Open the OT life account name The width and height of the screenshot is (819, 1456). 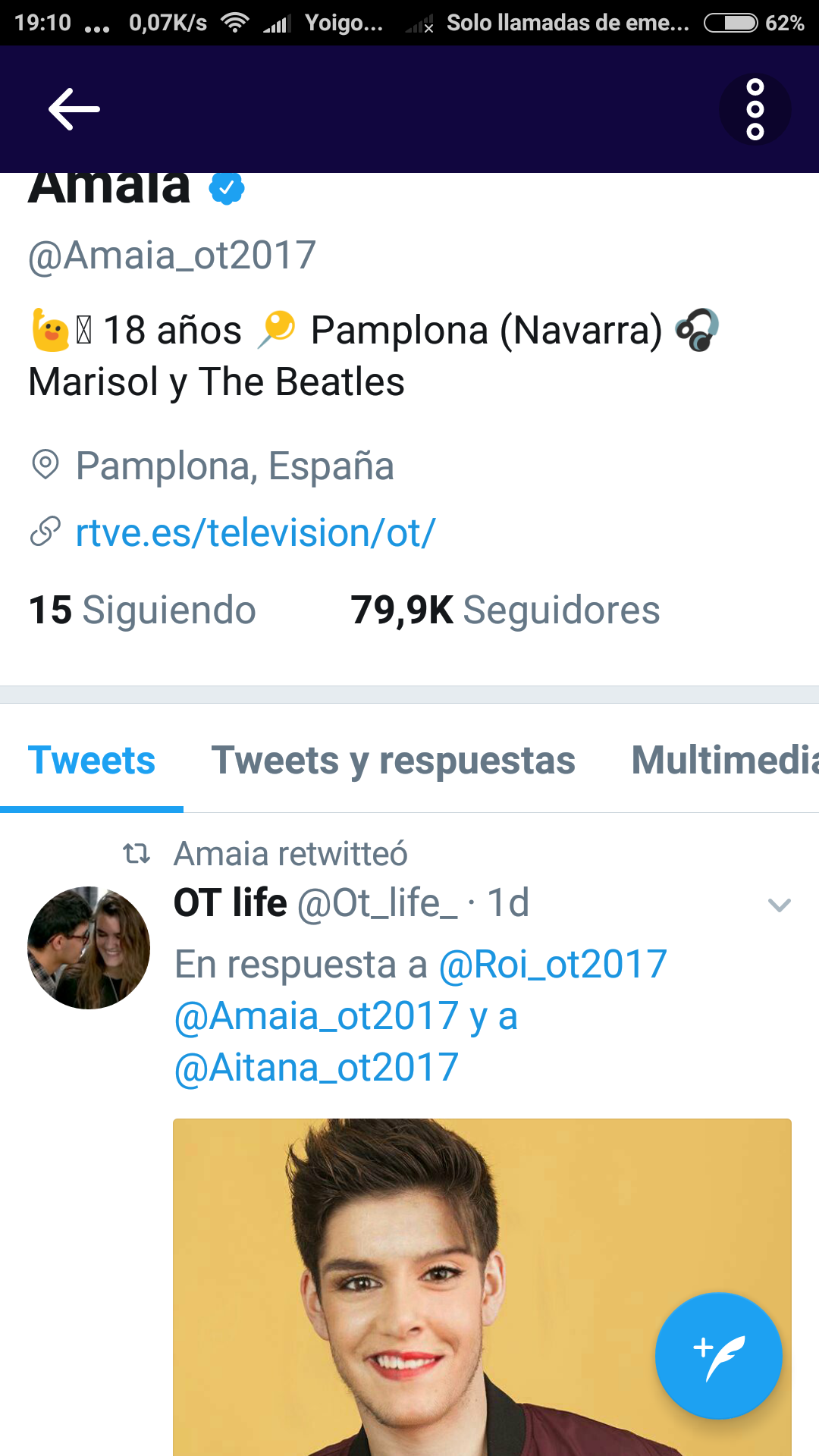[230, 902]
